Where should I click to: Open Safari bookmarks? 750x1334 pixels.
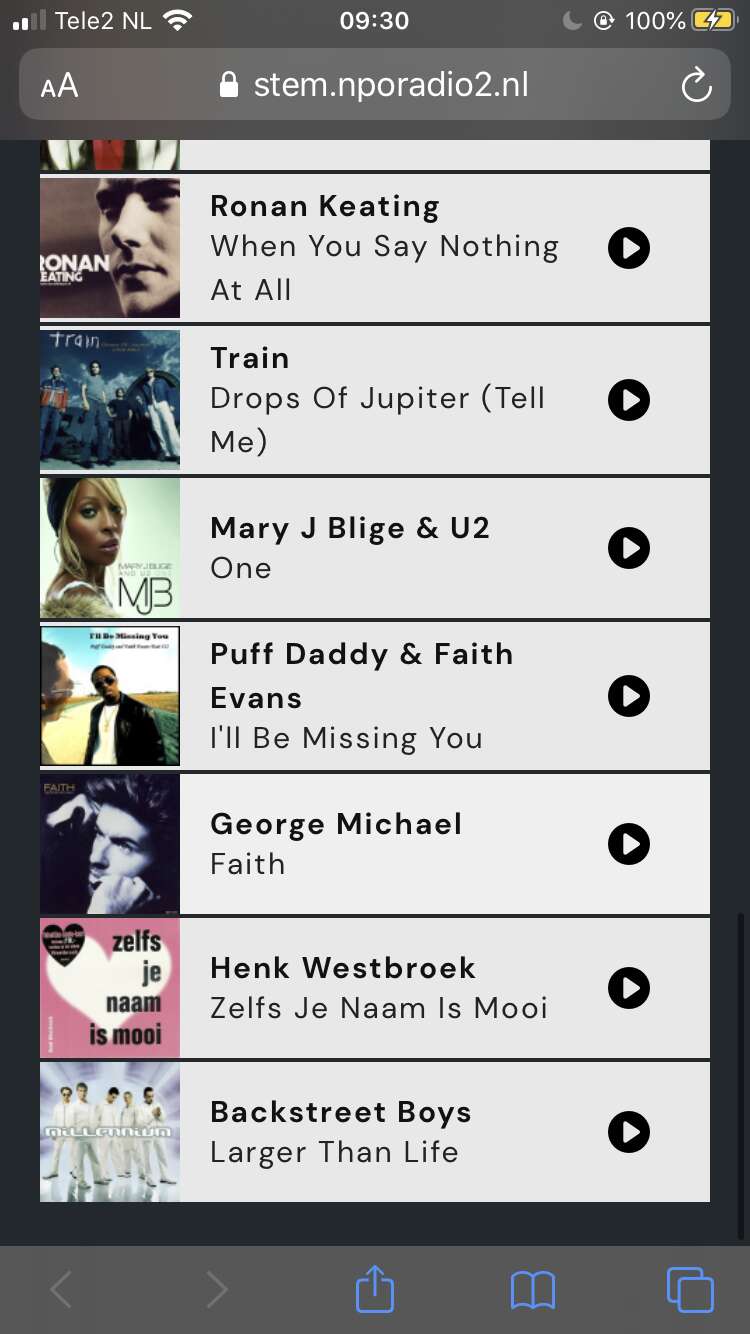coord(532,1290)
